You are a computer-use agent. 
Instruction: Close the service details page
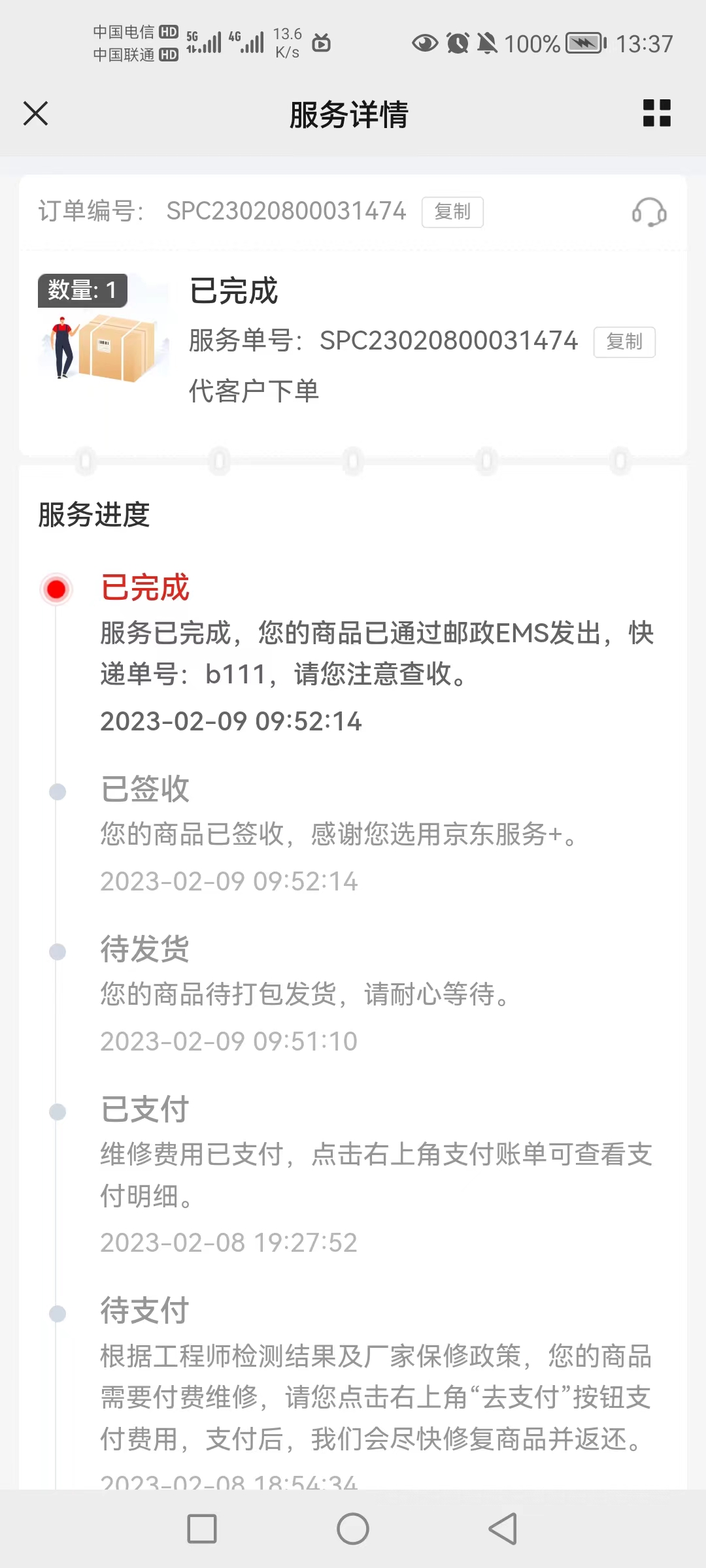[x=36, y=114]
